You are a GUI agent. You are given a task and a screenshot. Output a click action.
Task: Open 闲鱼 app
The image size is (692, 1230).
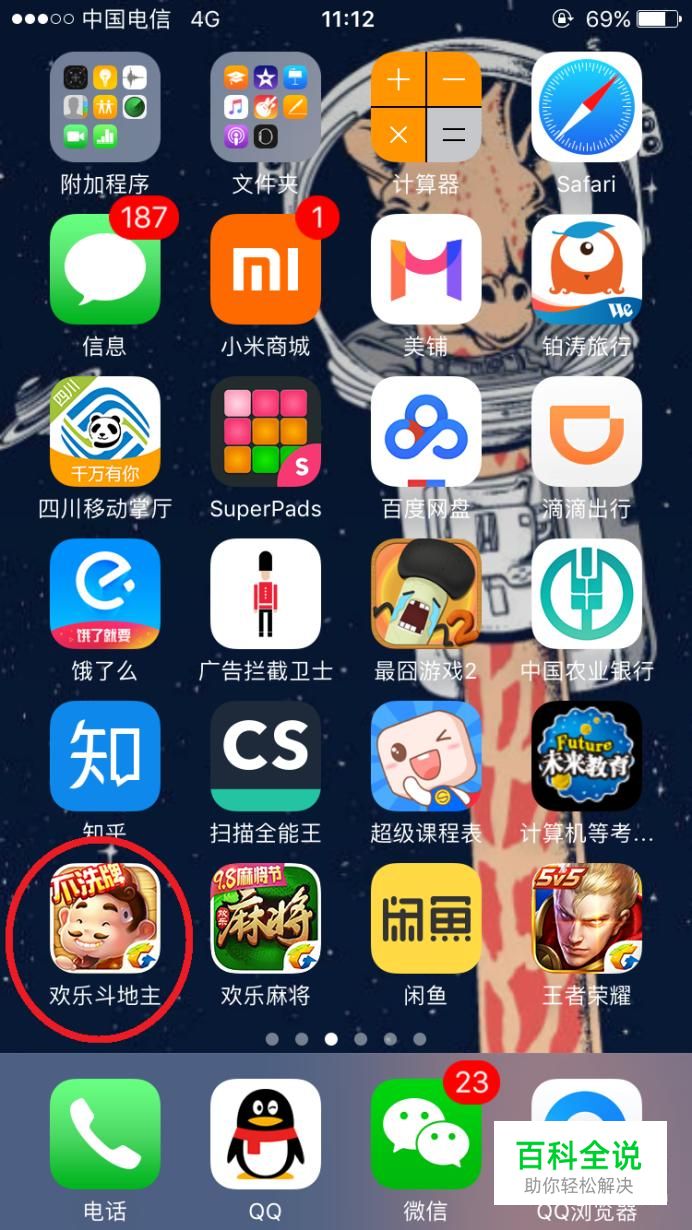coord(425,918)
